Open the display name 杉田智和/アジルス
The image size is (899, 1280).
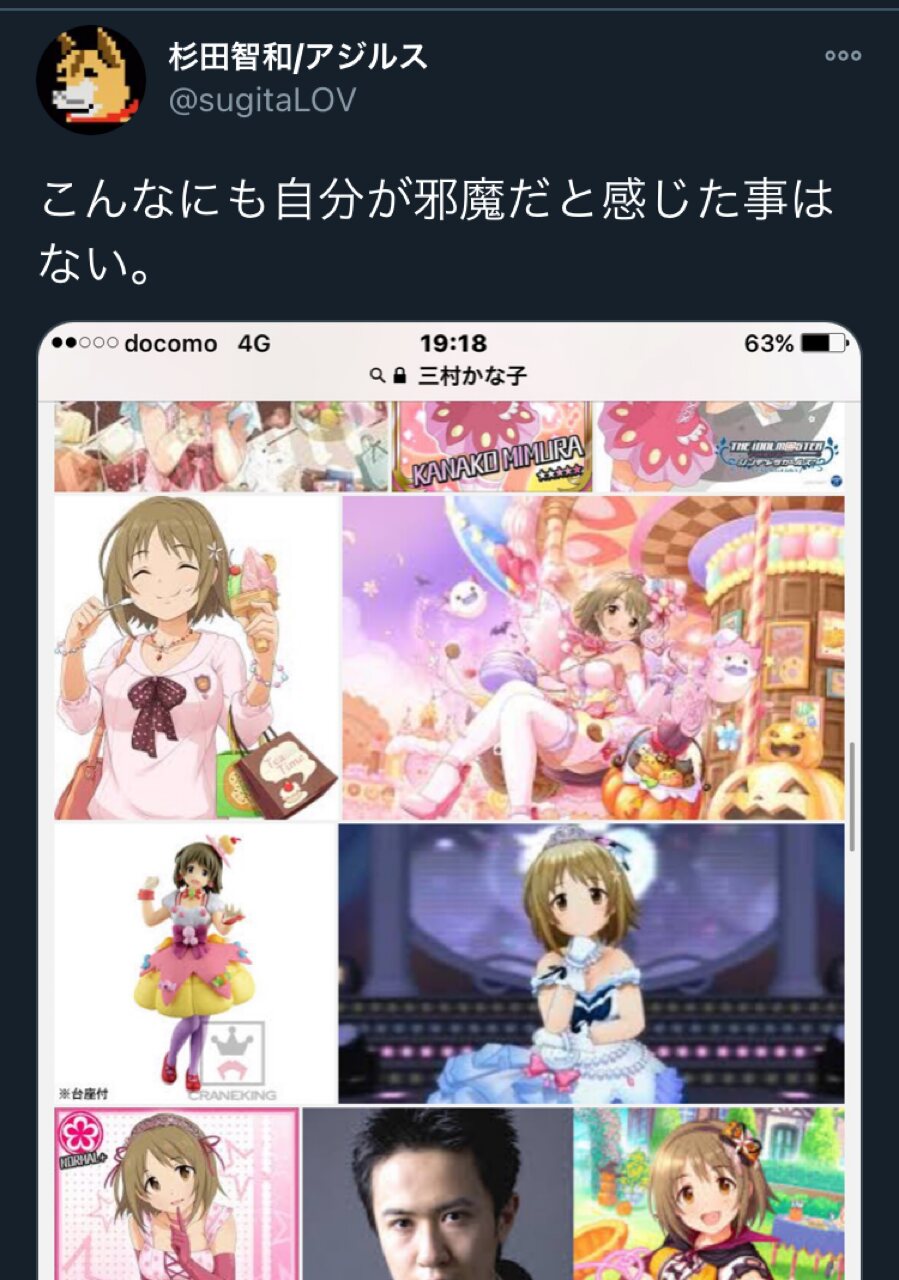[x=298, y=56]
